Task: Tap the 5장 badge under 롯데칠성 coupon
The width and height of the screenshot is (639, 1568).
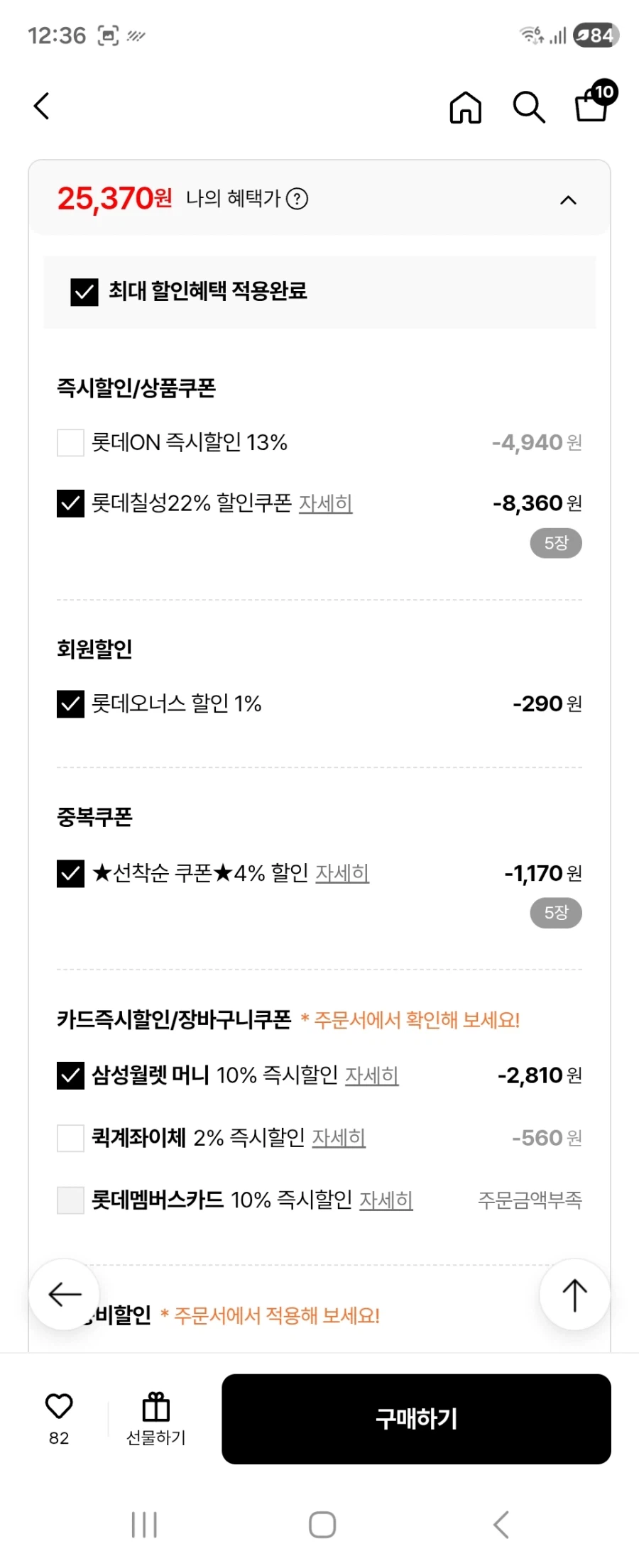Action: [x=555, y=542]
